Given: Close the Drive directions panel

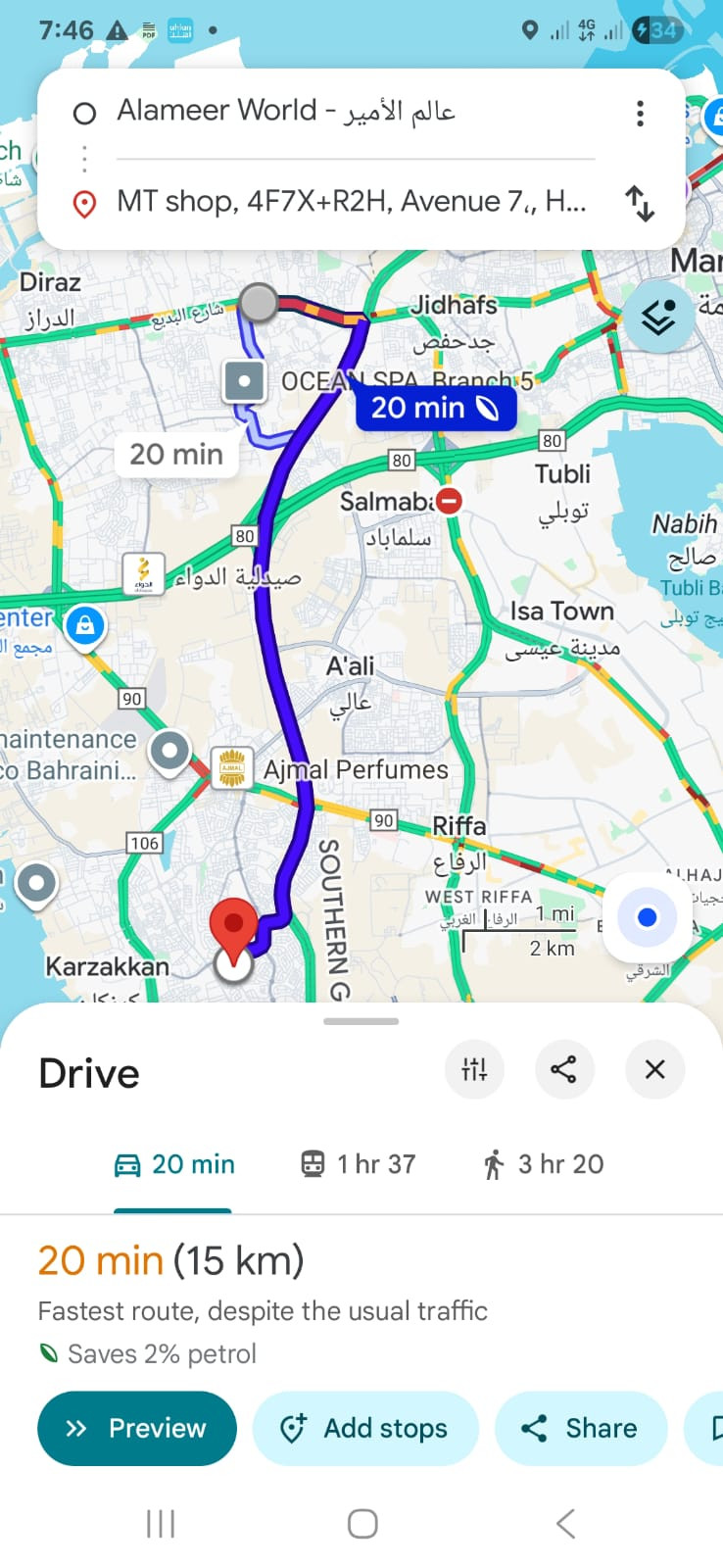Looking at the screenshot, I should [x=655, y=1069].
